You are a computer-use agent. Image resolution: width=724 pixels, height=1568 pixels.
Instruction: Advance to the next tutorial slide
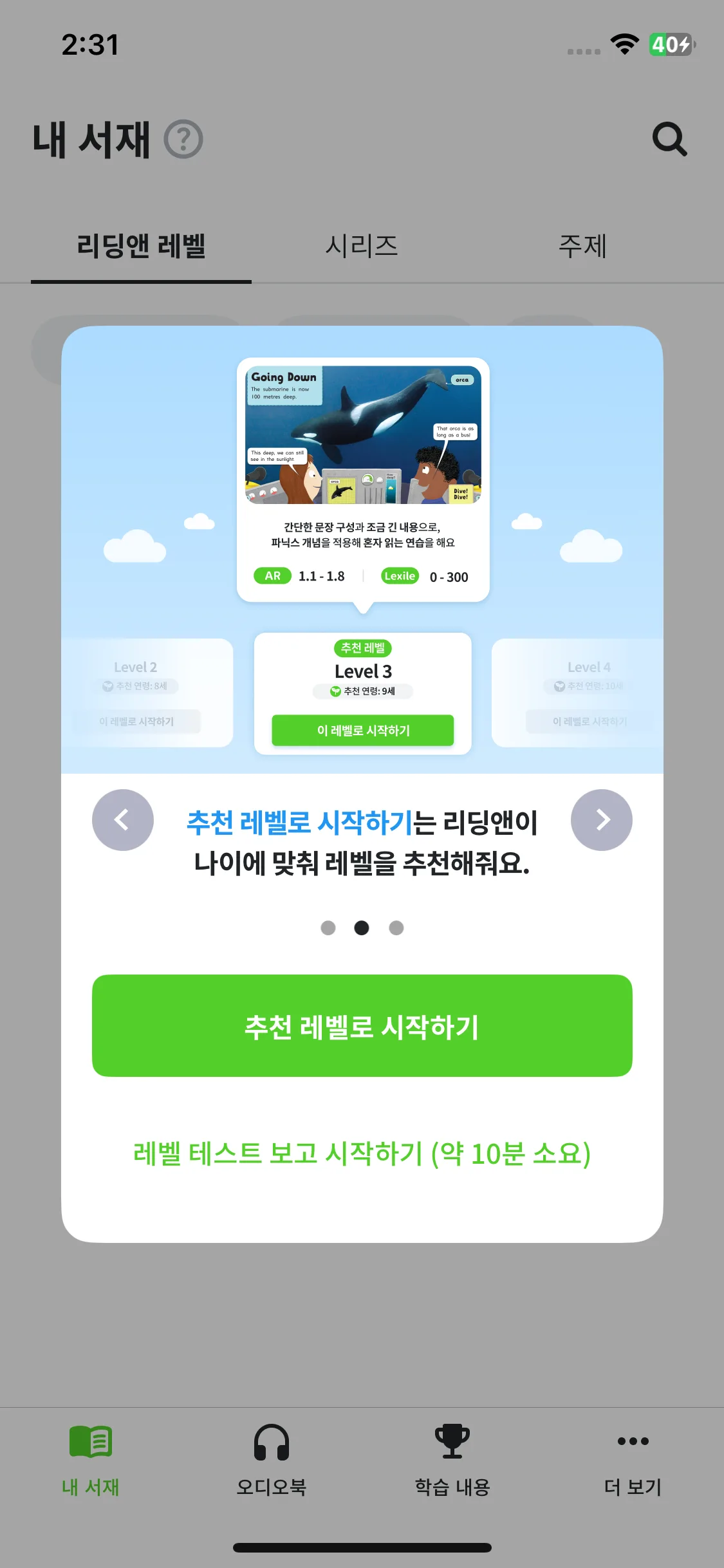pos(601,819)
